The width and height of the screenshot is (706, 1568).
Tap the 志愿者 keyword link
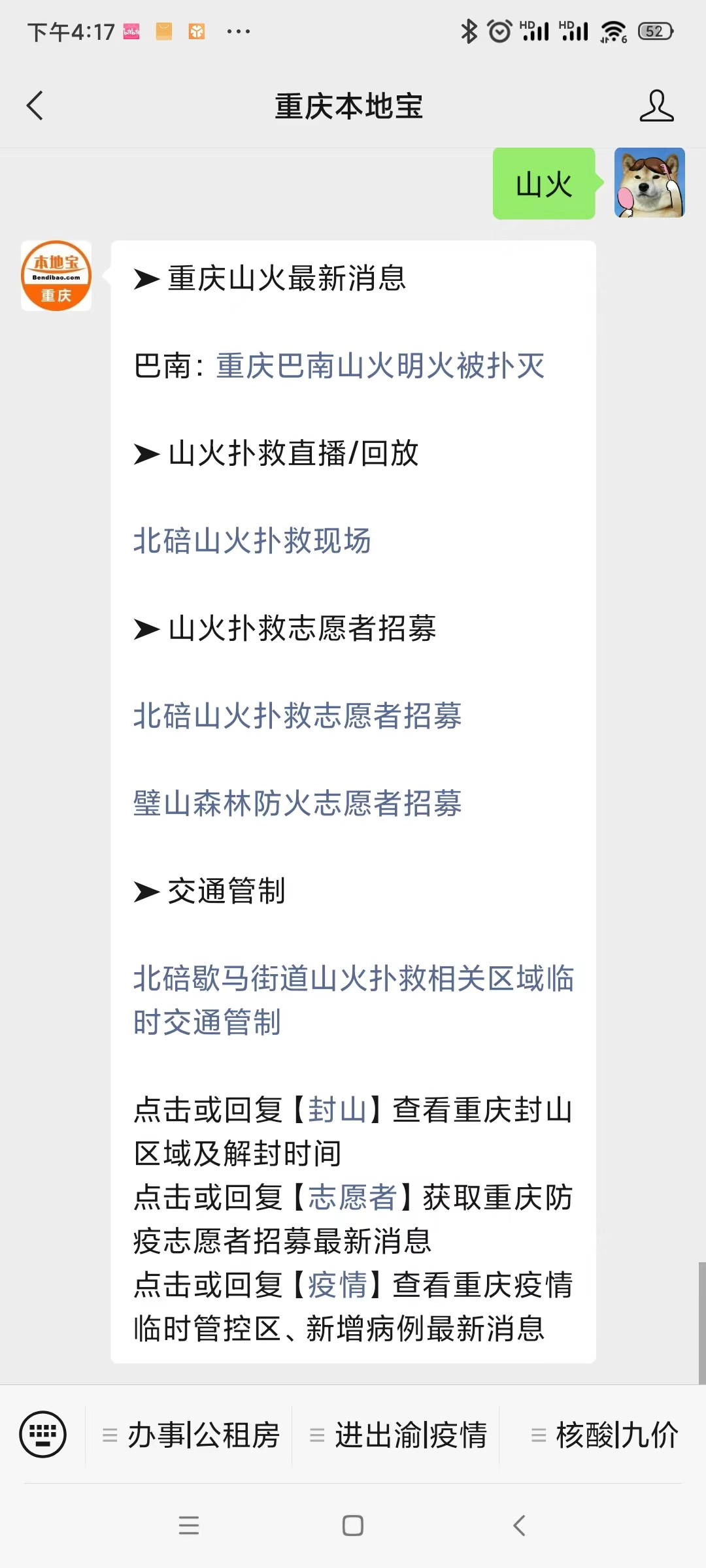tap(352, 1198)
